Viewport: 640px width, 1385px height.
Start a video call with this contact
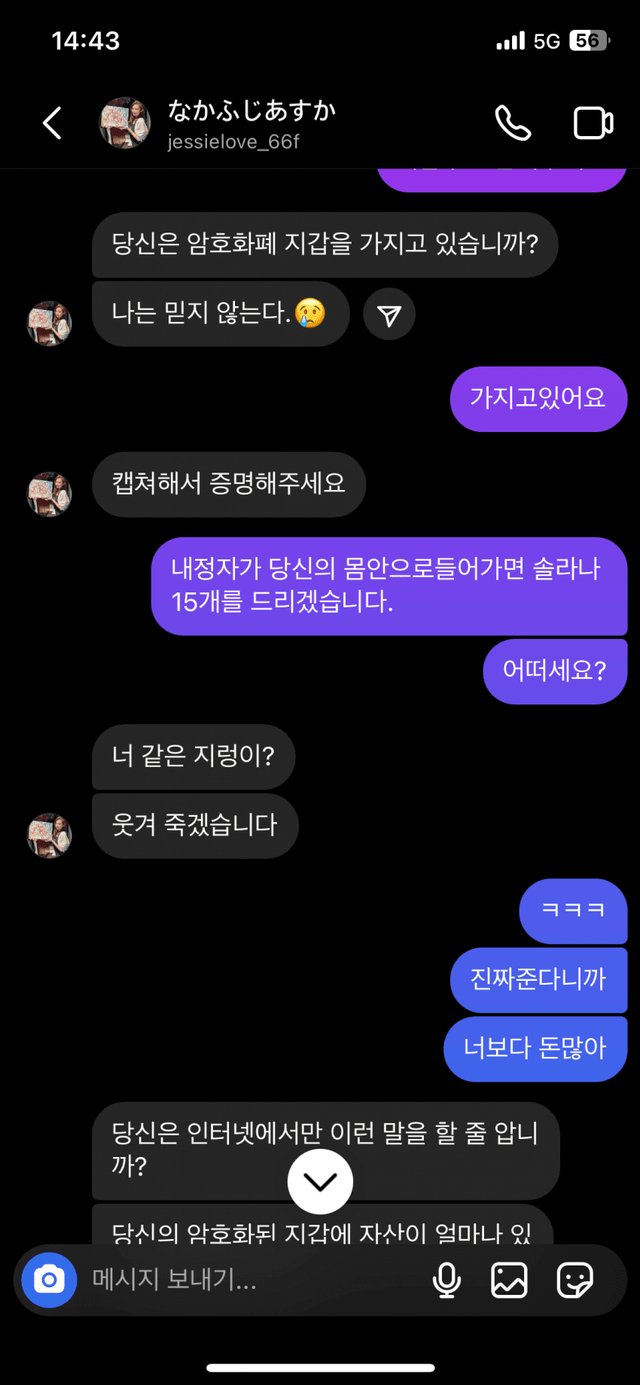(592, 123)
